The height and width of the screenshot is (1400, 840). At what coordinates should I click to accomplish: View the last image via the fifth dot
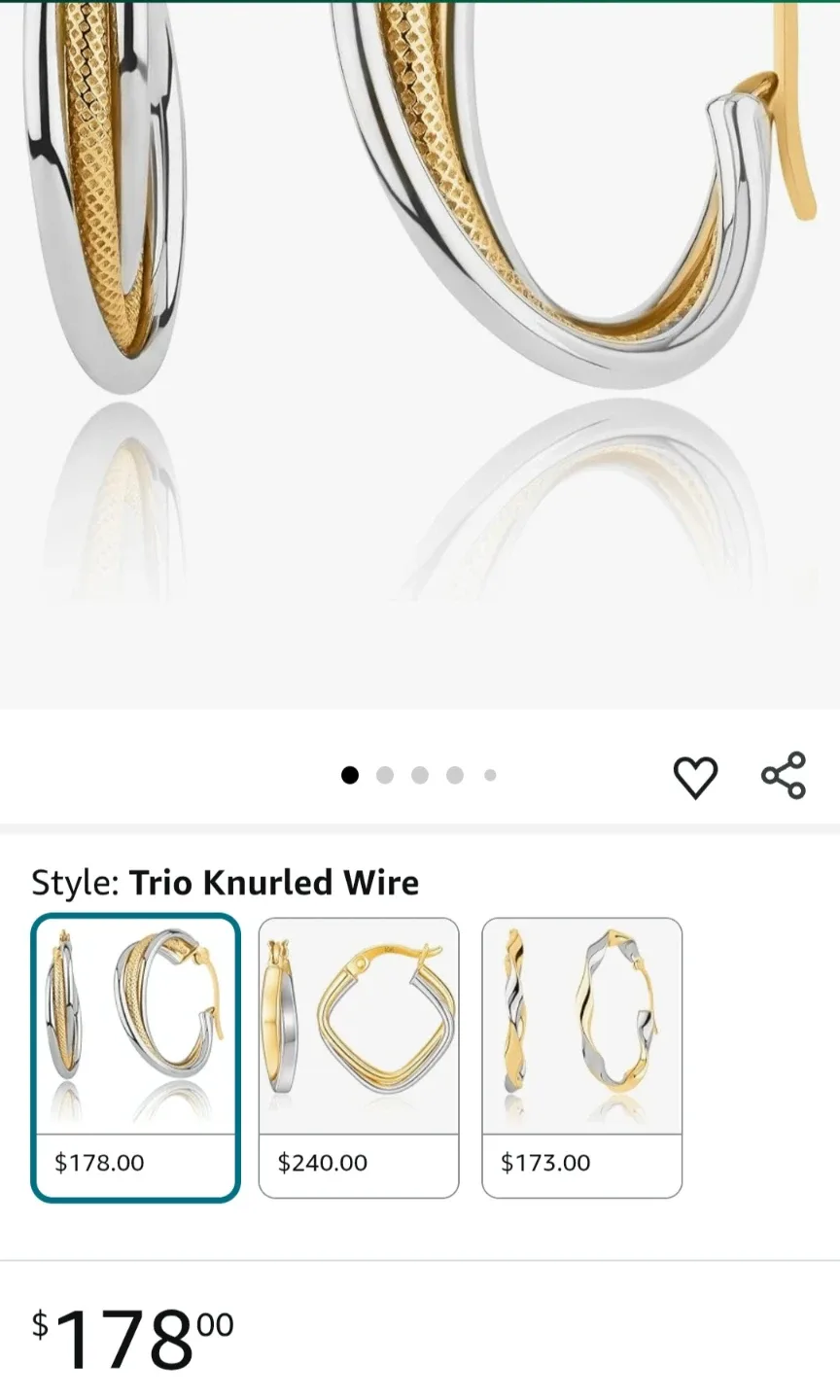(x=487, y=775)
